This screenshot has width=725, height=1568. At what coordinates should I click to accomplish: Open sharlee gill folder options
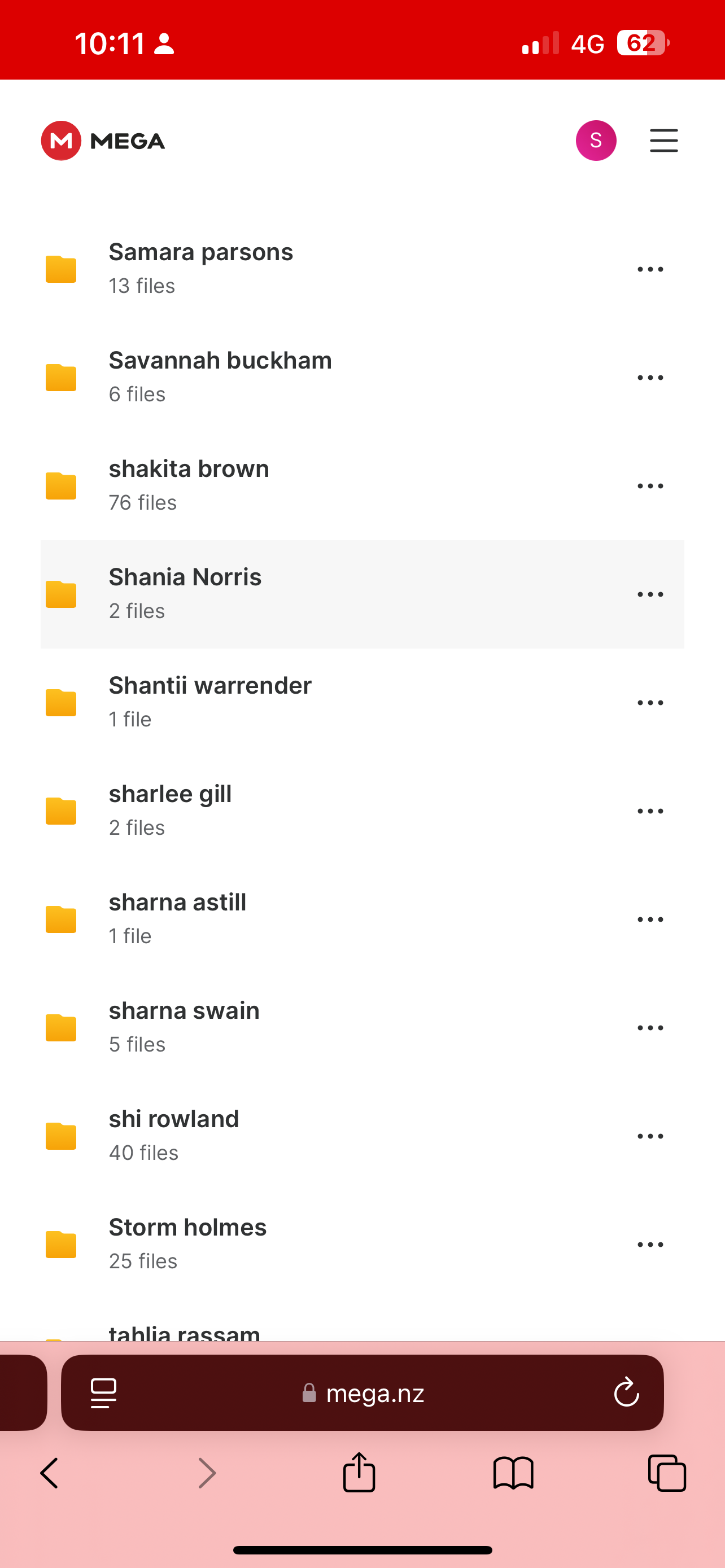tap(649, 811)
